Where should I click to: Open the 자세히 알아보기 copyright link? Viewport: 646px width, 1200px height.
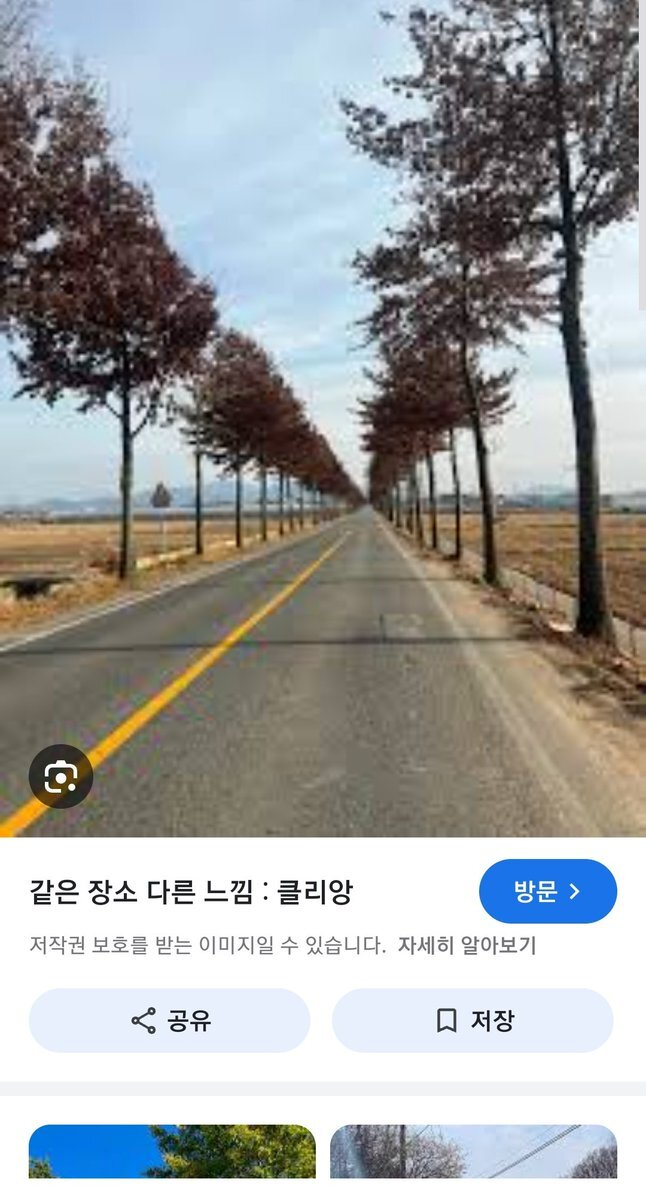(x=467, y=945)
